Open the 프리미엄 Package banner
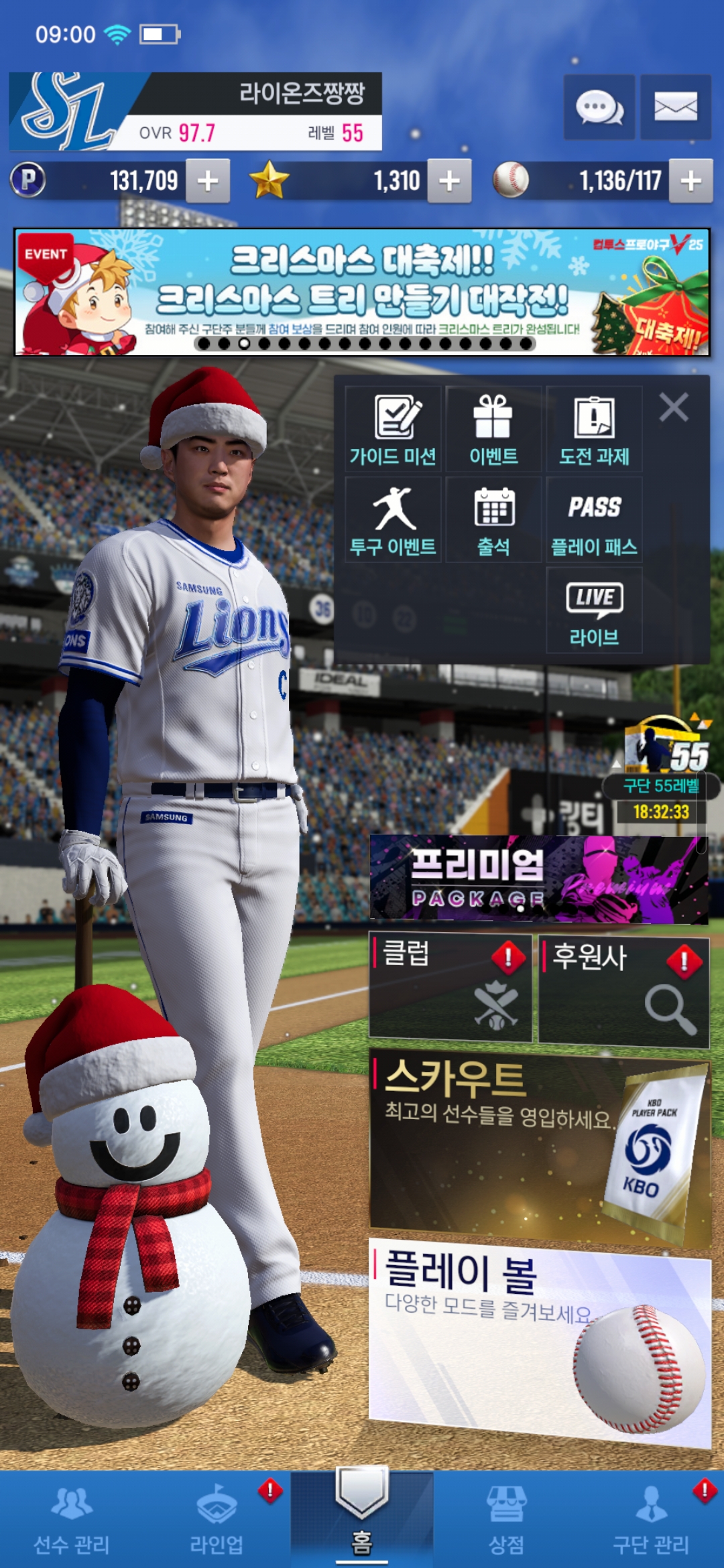The height and width of the screenshot is (1568, 724). pyautogui.click(x=538, y=879)
